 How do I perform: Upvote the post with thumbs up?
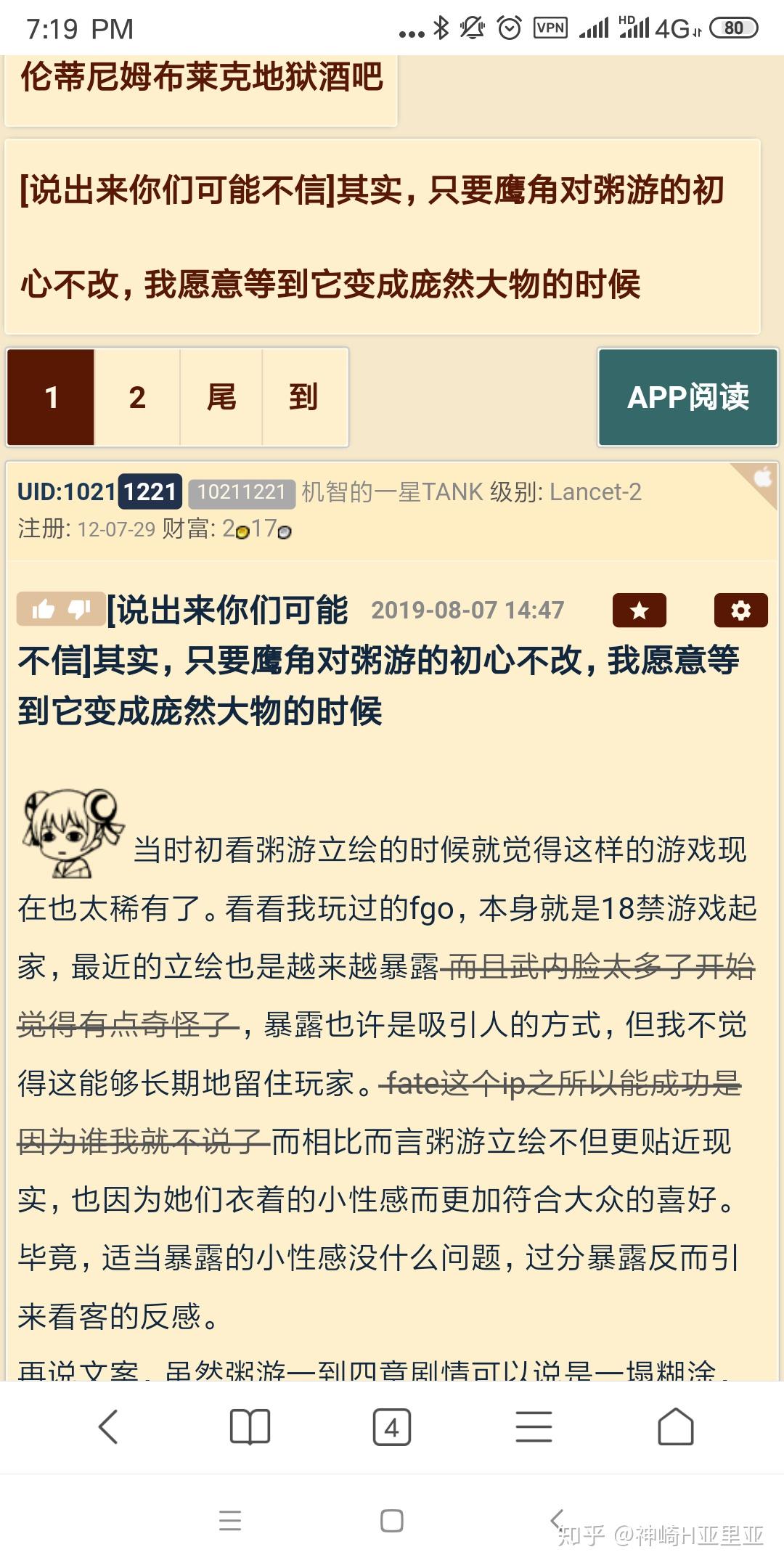pos(43,610)
